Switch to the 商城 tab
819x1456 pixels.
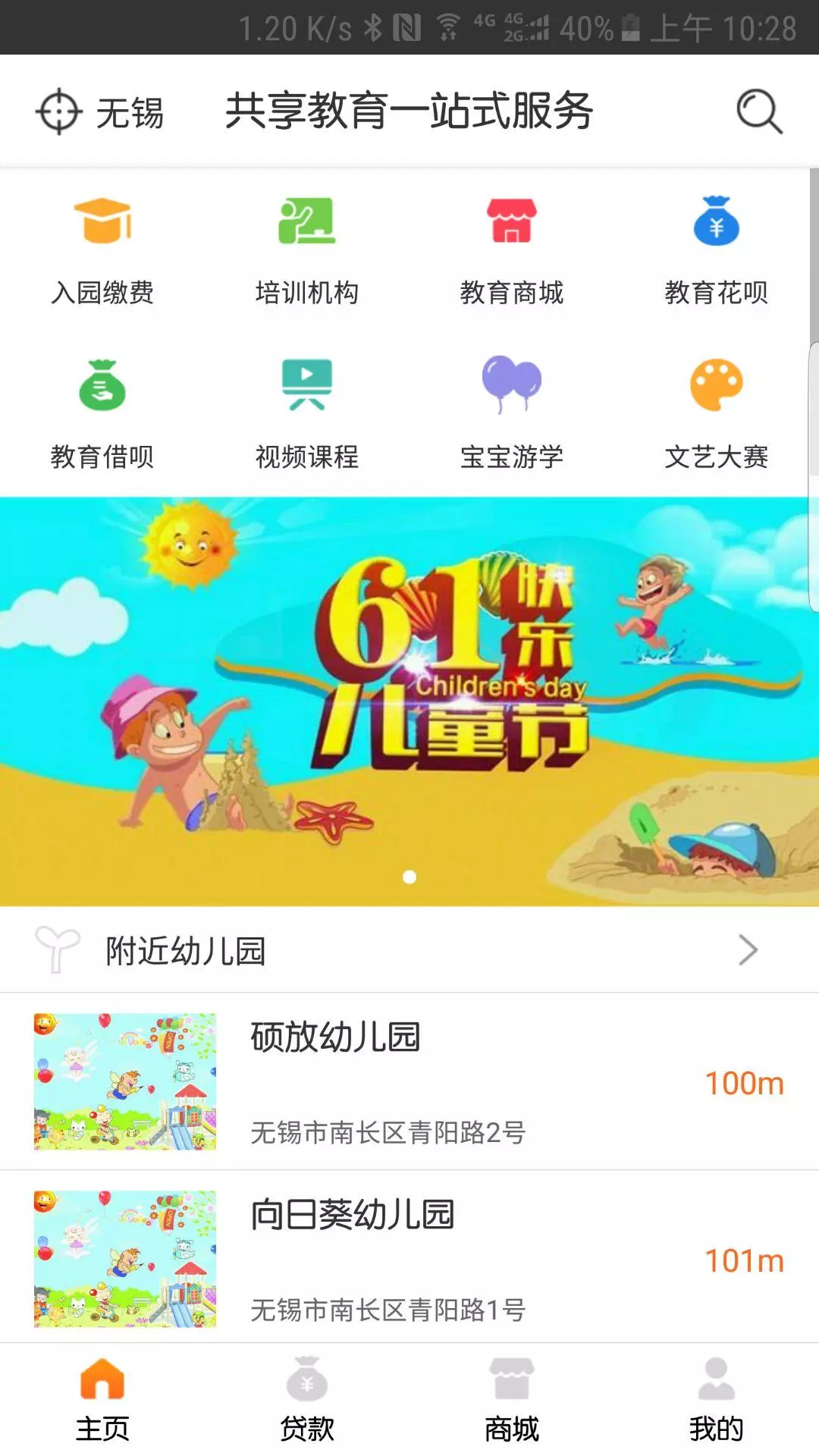click(x=512, y=1400)
